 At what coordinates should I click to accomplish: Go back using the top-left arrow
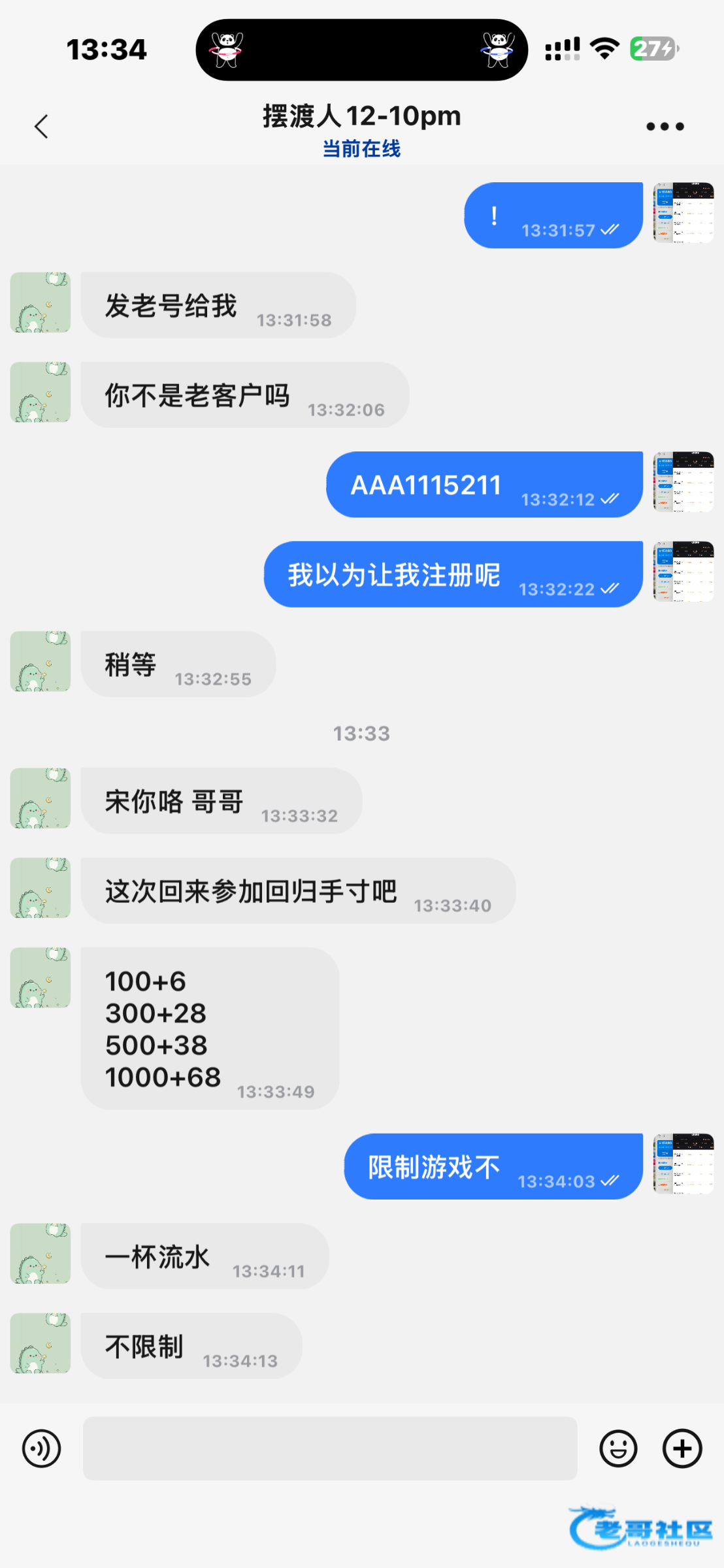tap(41, 127)
